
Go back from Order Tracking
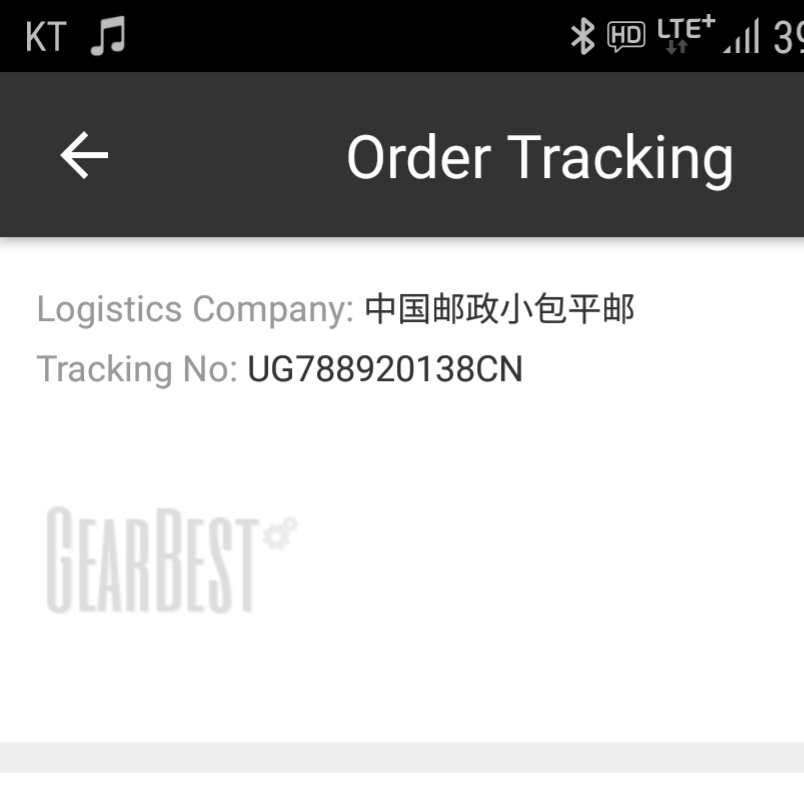[84, 156]
